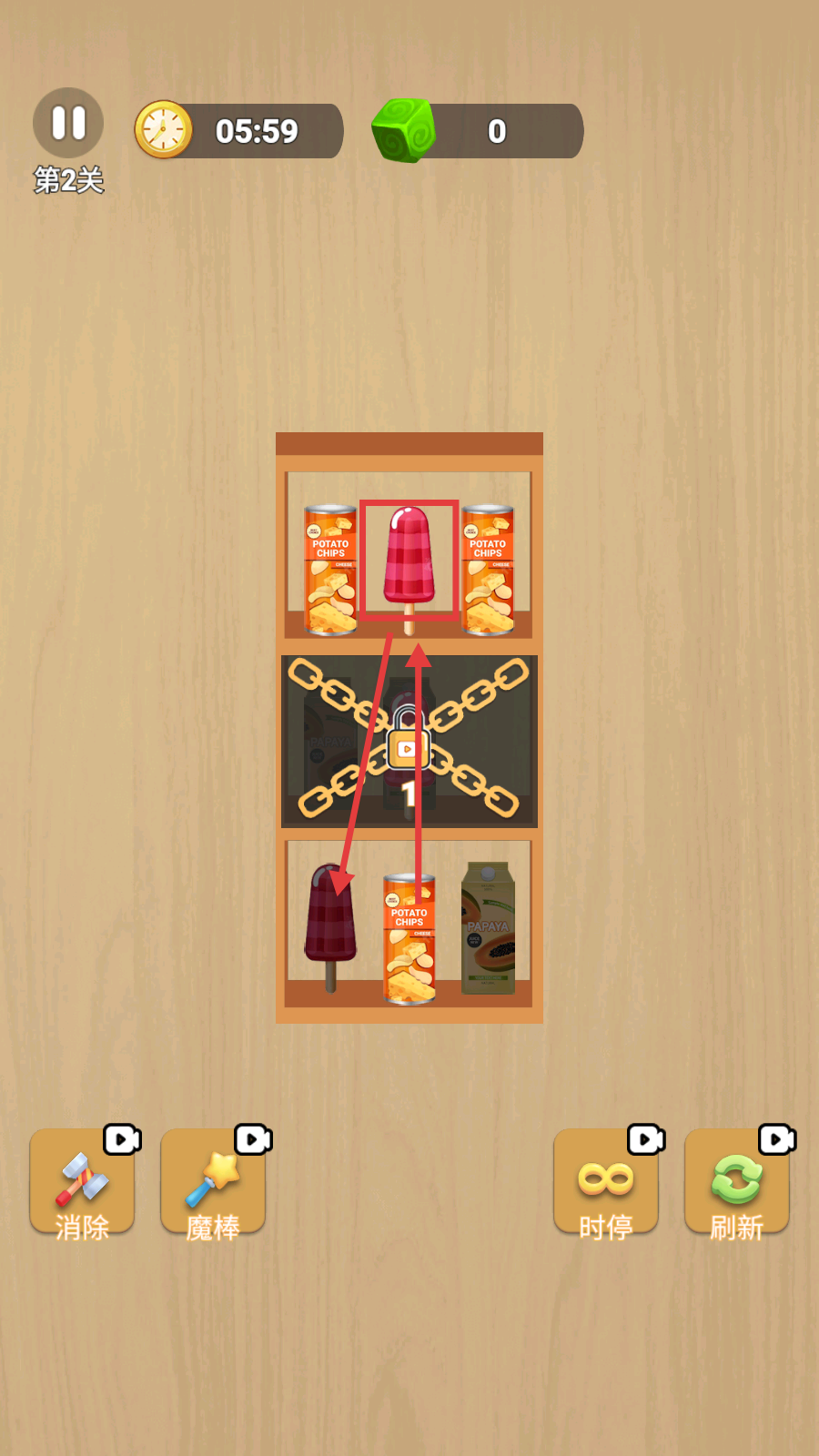Unlock the chained middle shelf via video

(x=408, y=748)
